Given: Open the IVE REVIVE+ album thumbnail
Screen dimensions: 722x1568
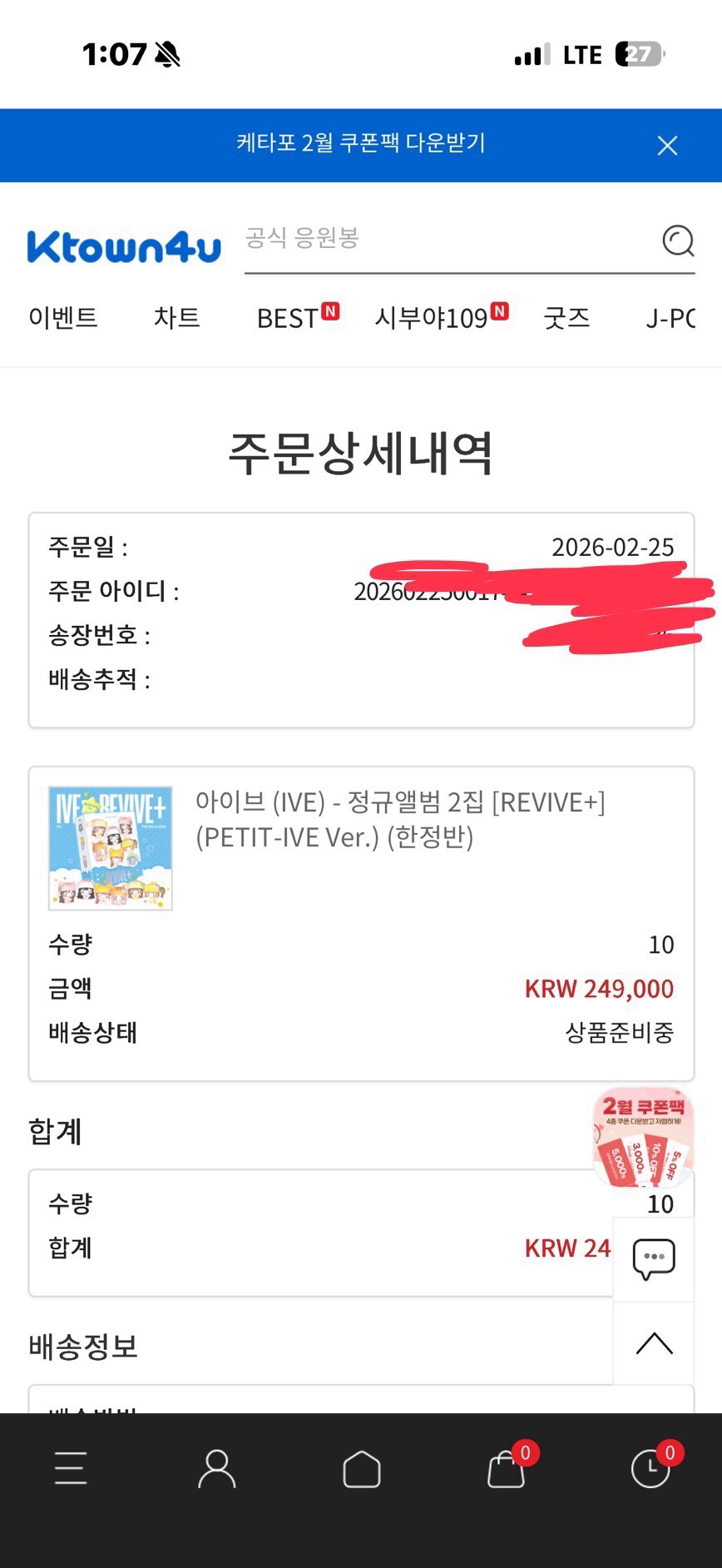Looking at the screenshot, I should tap(111, 848).
